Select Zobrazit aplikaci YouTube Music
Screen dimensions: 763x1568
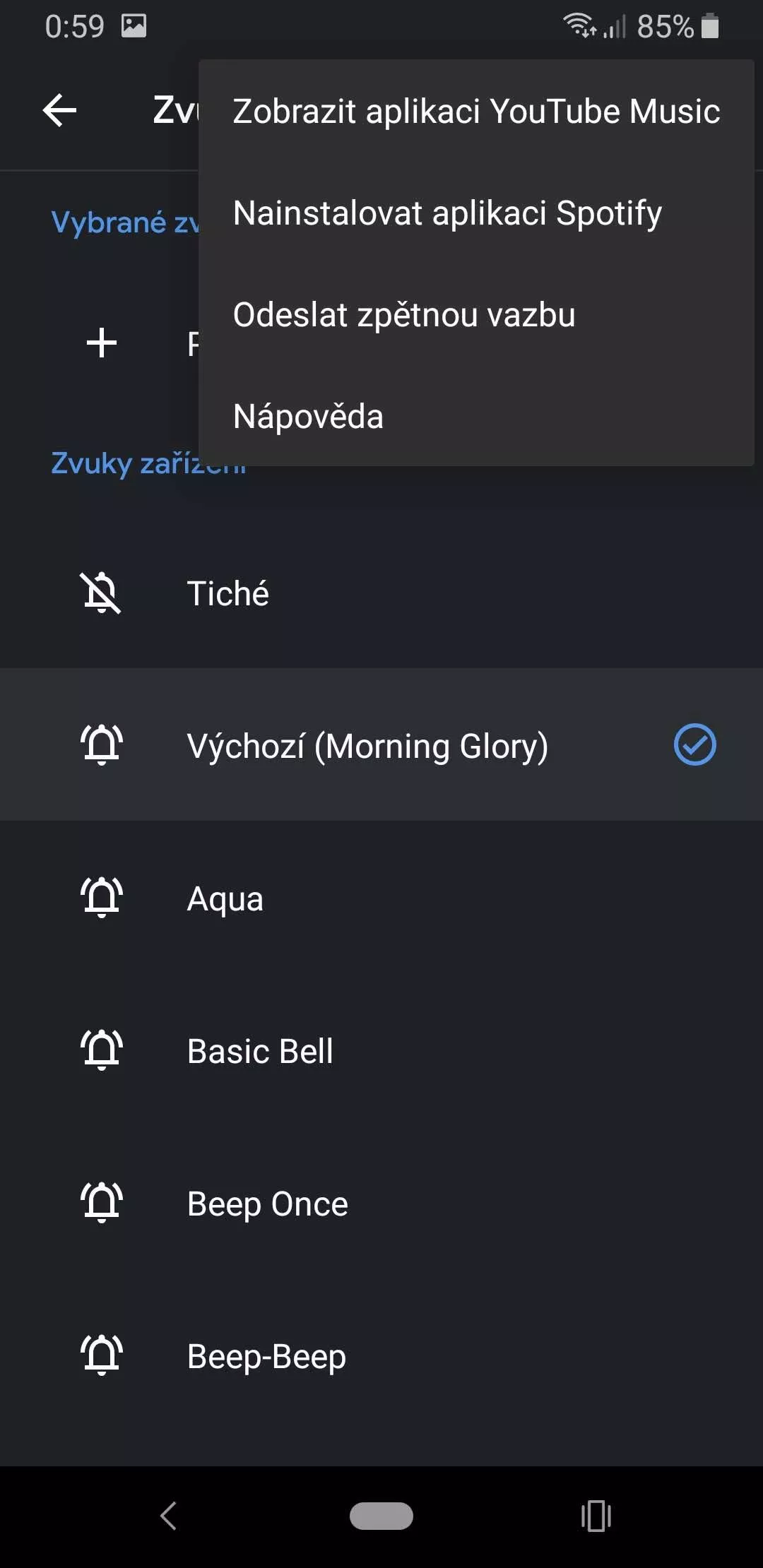[476, 112]
